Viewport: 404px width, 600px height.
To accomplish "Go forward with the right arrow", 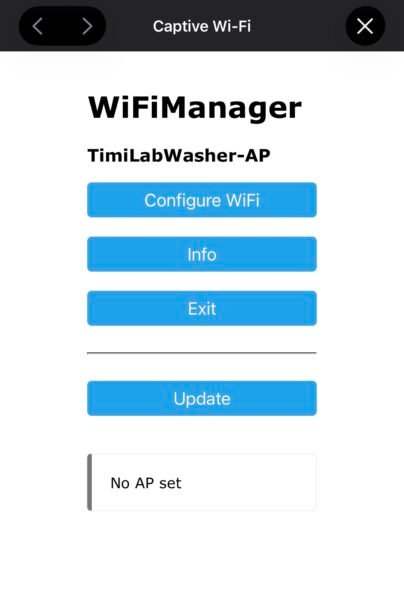I will tap(87, 26).
